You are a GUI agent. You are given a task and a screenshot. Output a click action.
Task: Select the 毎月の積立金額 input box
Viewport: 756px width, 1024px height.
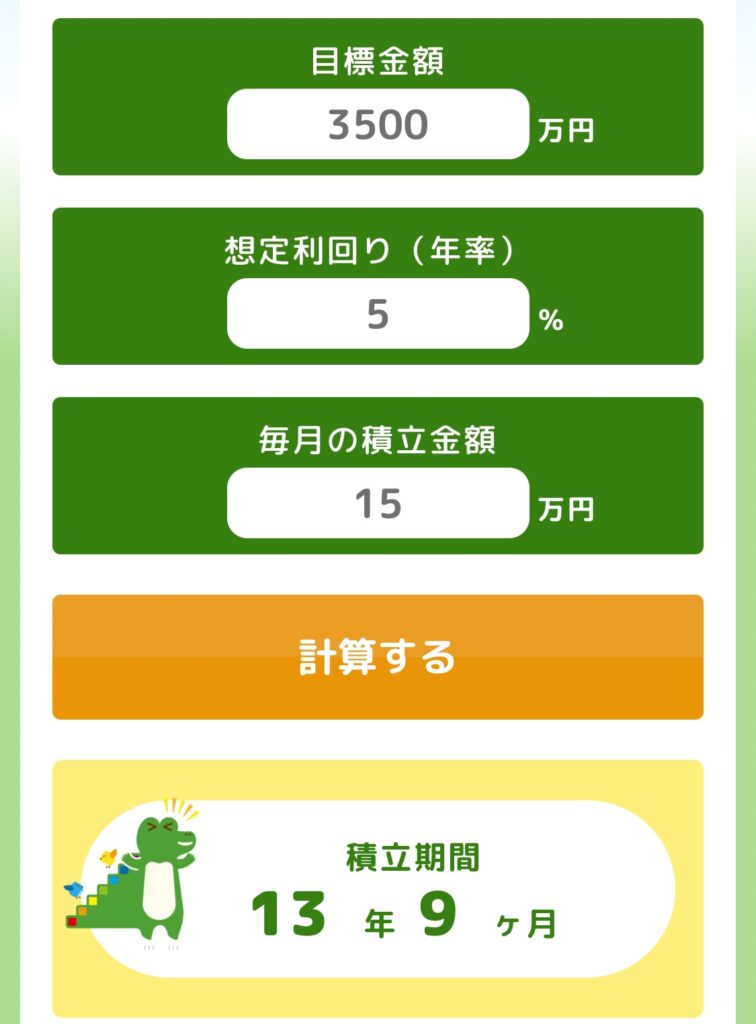(378, 503)
